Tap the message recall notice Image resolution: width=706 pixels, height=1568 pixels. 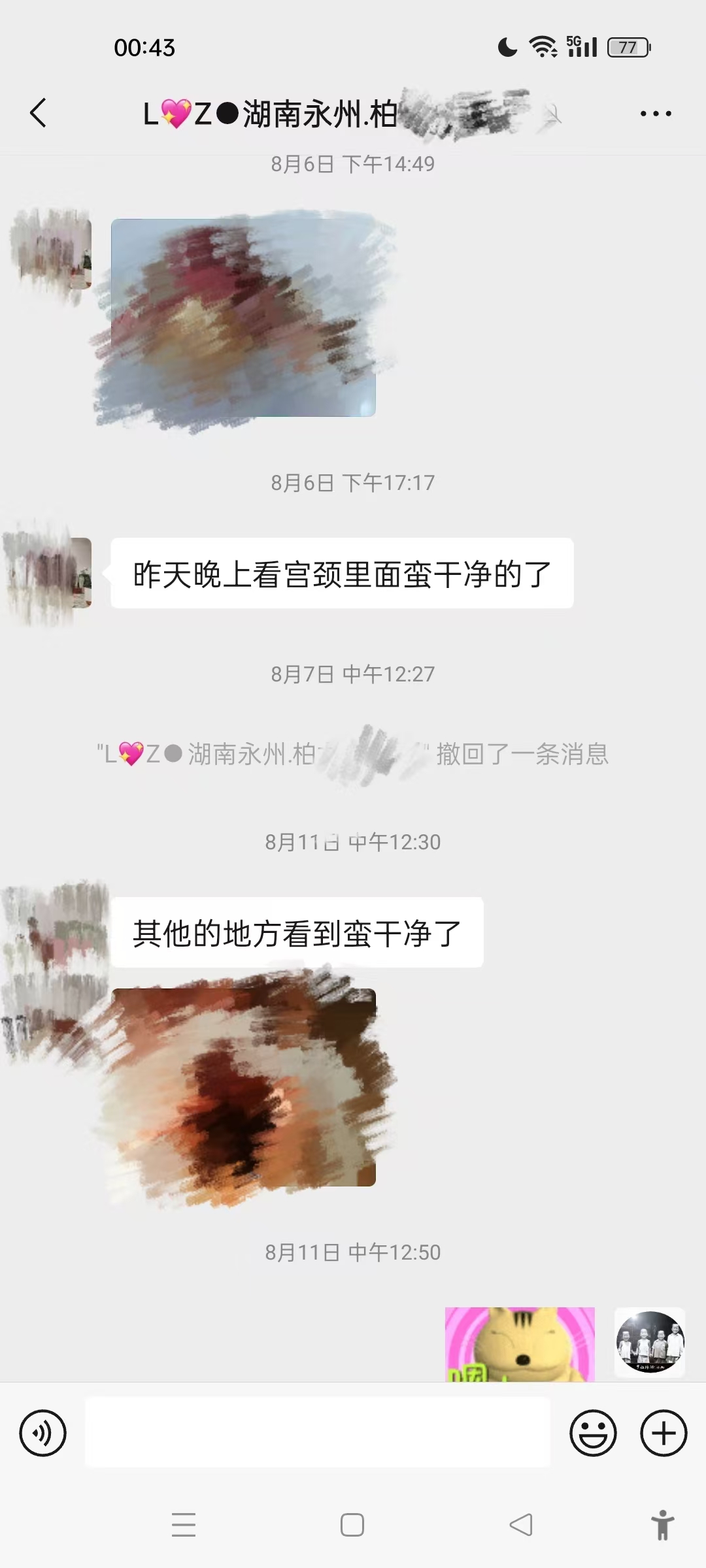[x=353, y=755]
